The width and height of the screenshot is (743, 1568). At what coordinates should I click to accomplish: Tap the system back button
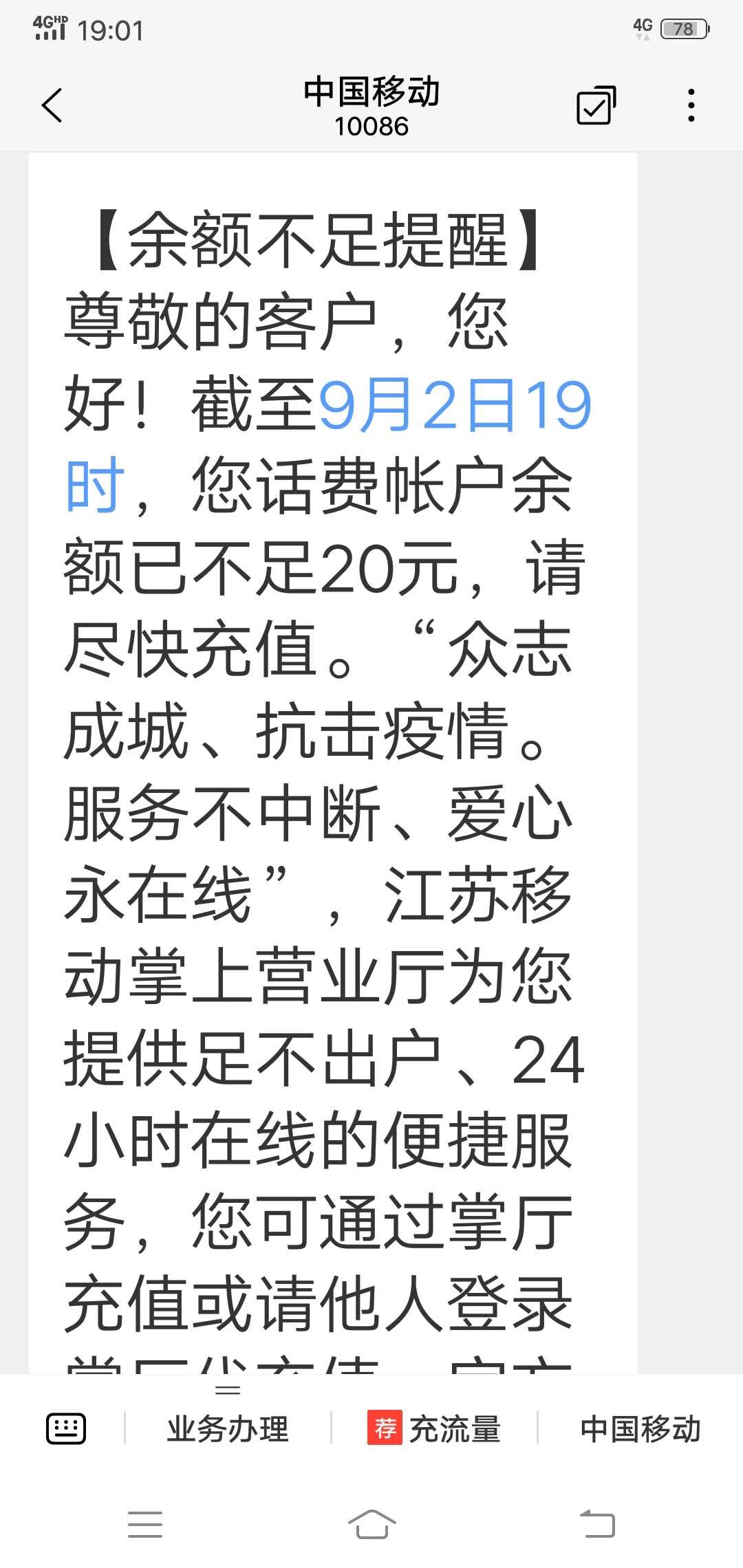pyautogui.click(x=598, y=1523)
